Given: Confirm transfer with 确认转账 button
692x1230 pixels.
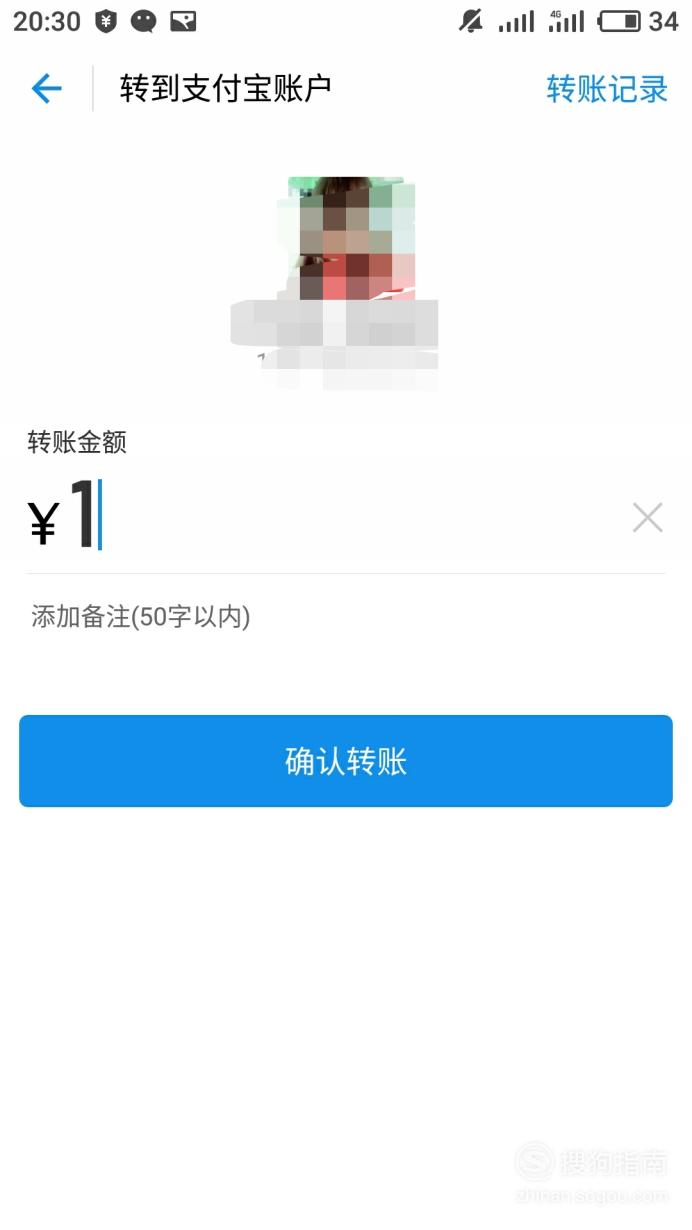Looking at the screenshot, I should (346, 761).
